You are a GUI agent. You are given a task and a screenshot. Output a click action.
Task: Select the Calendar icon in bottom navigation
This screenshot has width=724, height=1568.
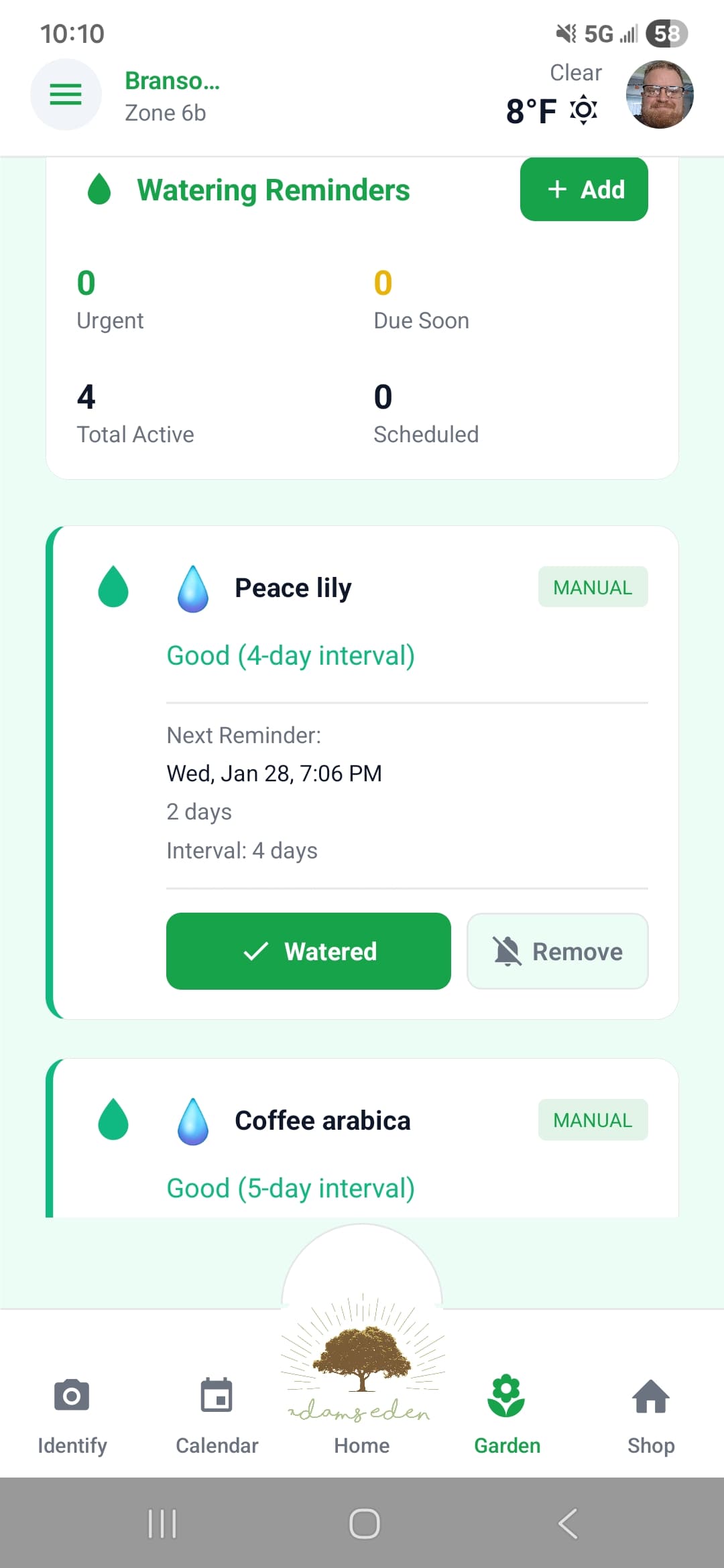216,1396
